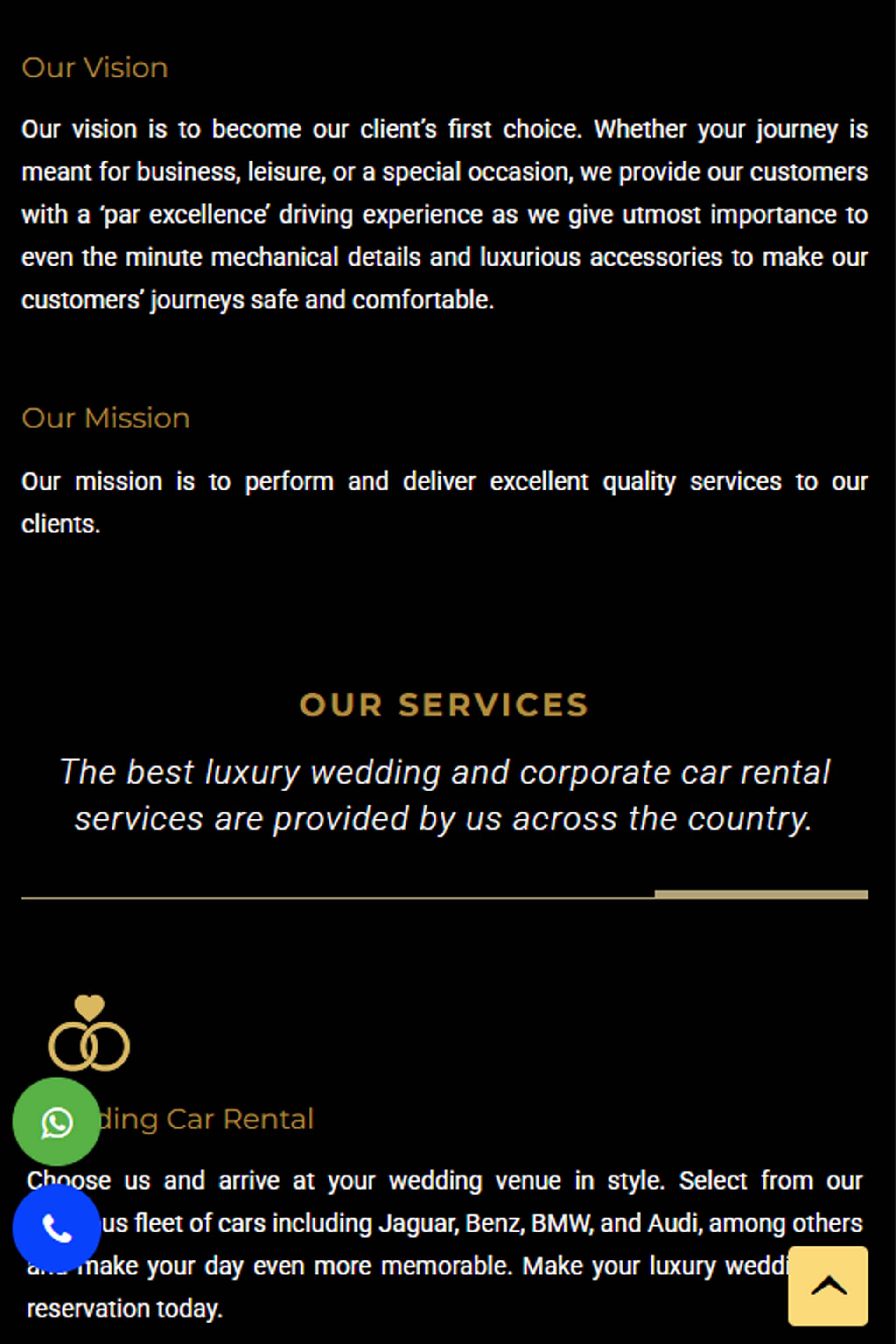
Task: Tap the back-to-top arrow button
Action: pyautogui.click(x=827, y=1286)
